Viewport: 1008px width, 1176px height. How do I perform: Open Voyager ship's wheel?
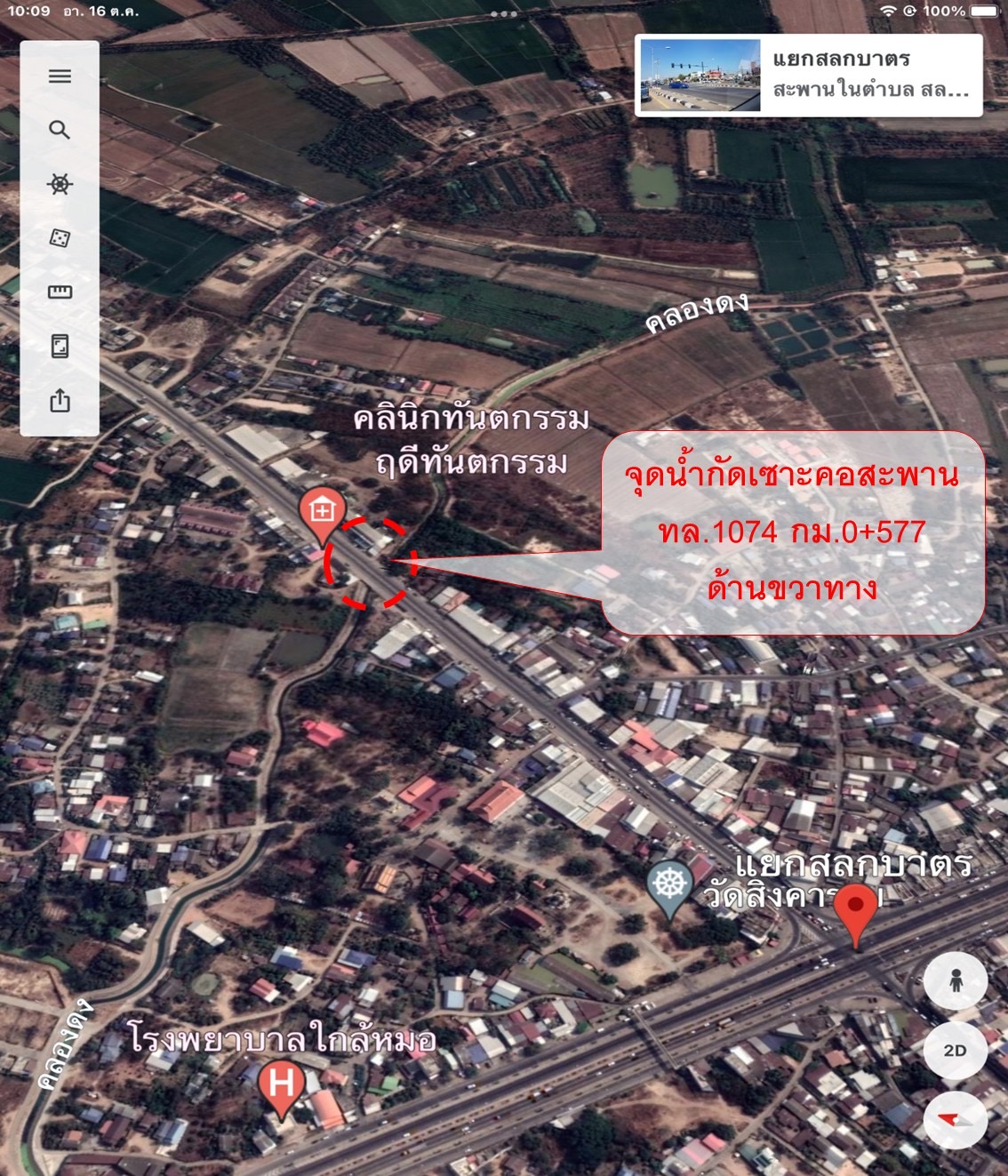pyautogui.click(x=60, y=185)
